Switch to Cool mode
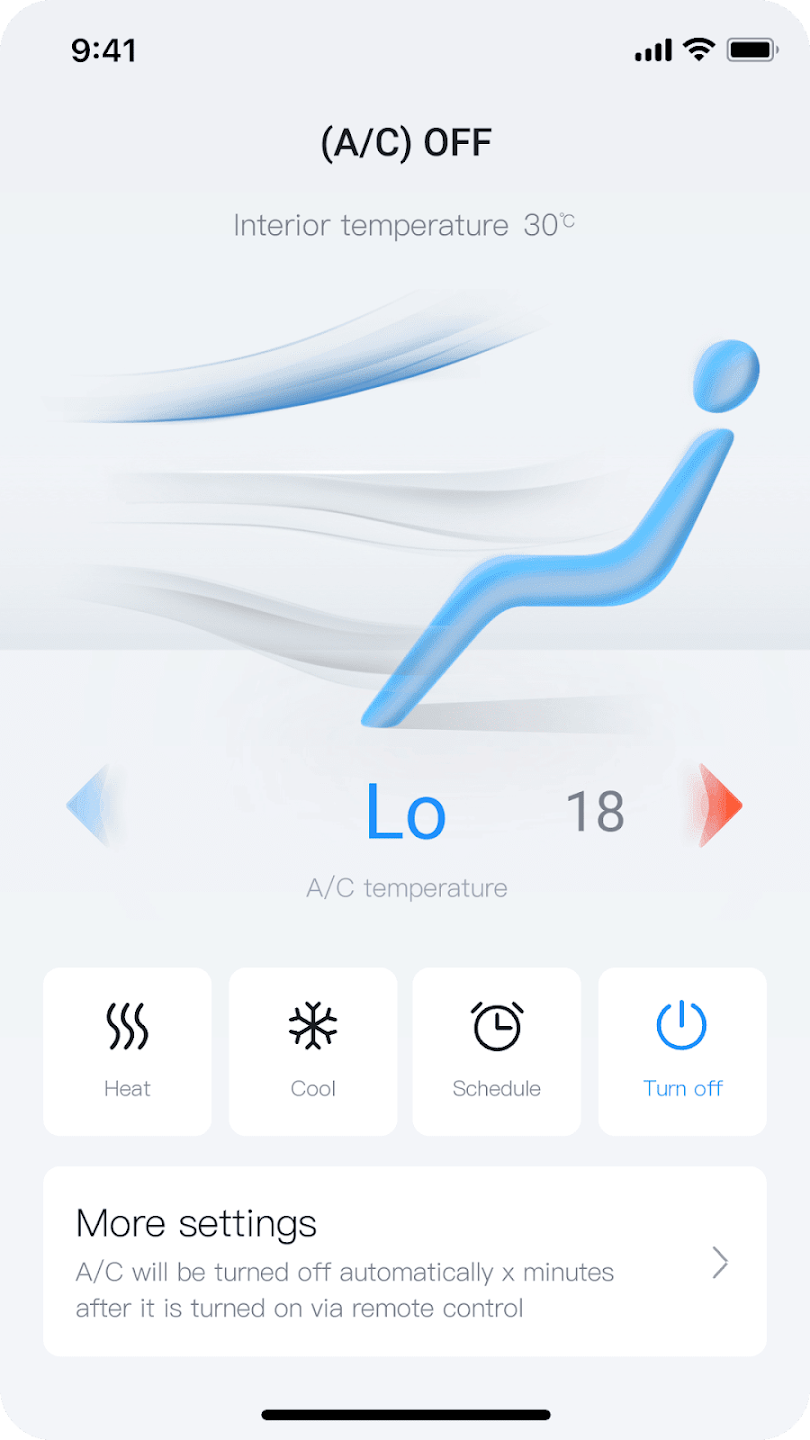Image resolution: width=810 pixels, height=1440 pixels. tap(313, 1051)
